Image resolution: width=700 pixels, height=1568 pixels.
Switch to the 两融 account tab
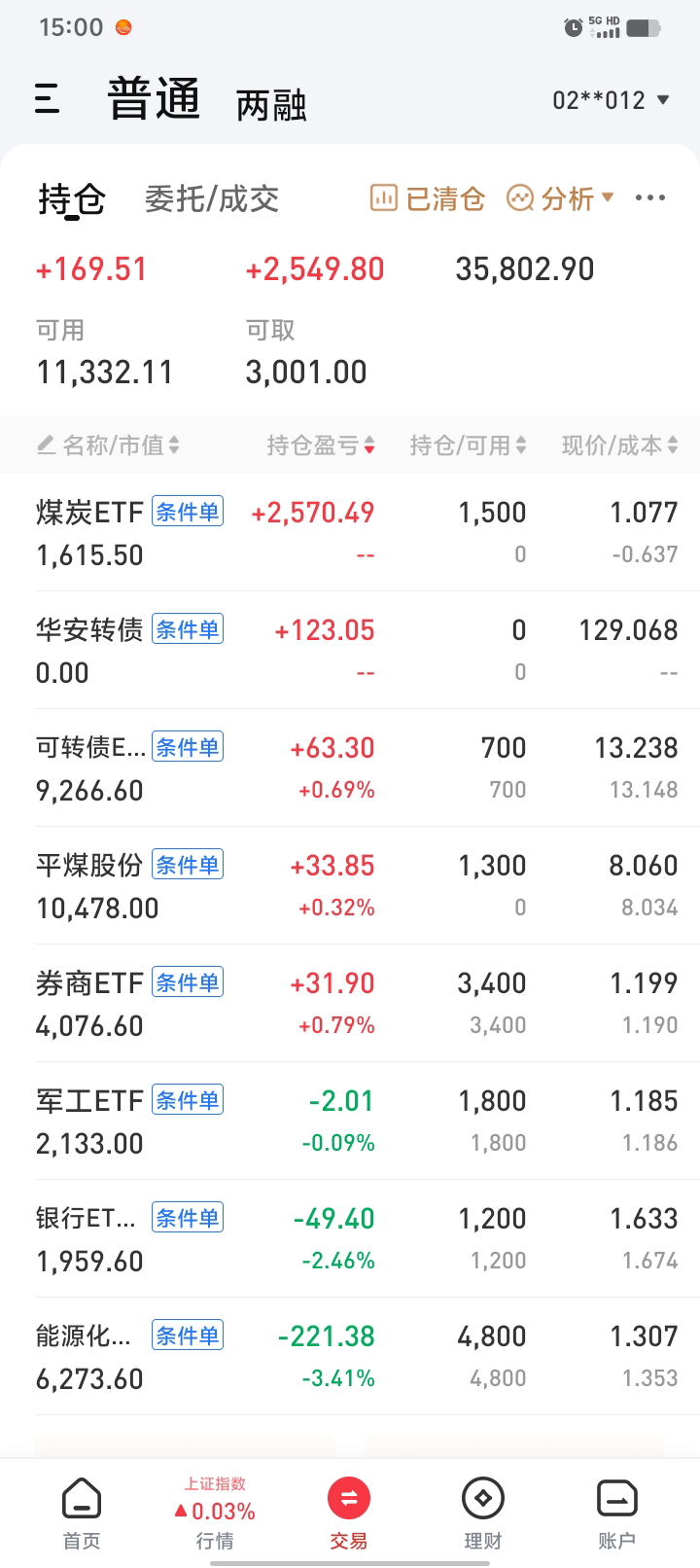271,105
